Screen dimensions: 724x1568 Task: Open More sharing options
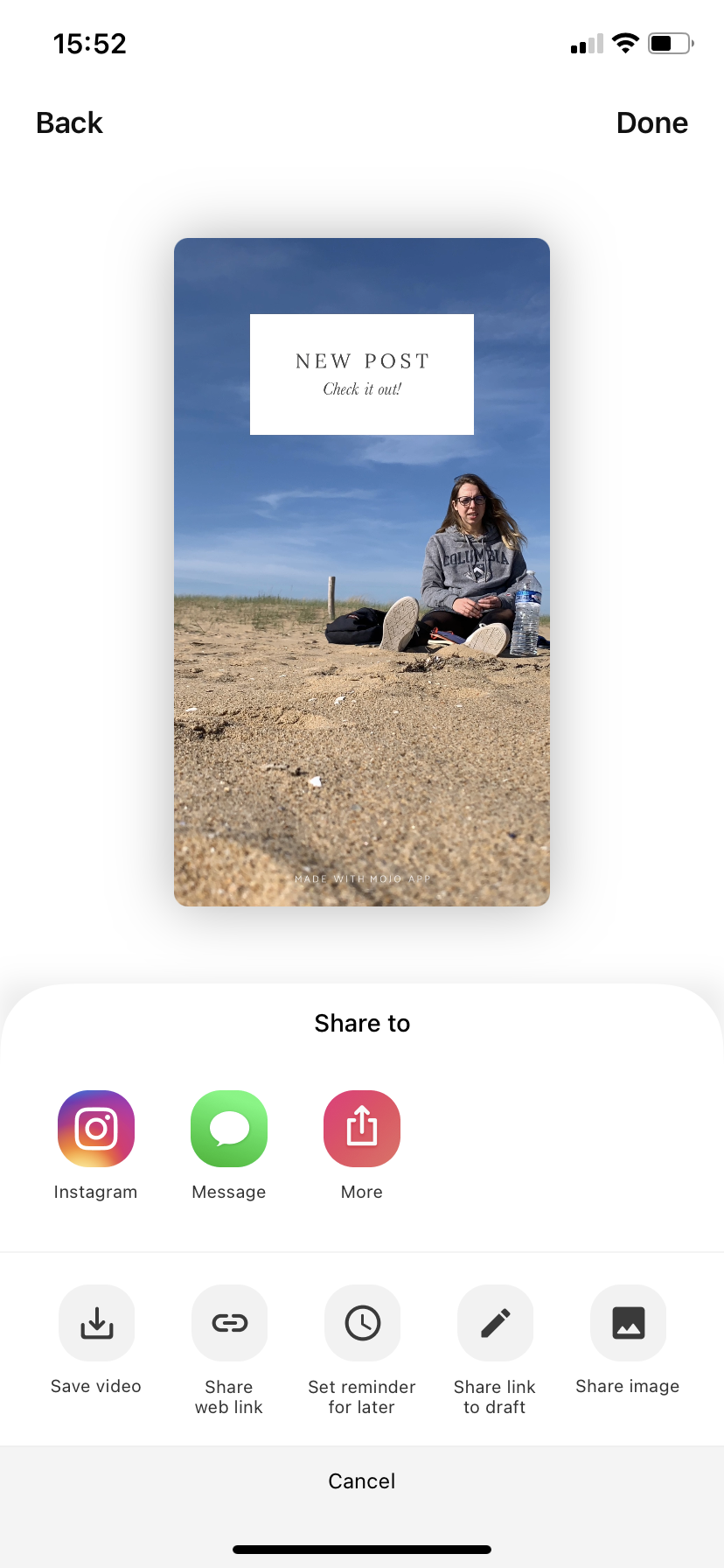click(362, 1129)
